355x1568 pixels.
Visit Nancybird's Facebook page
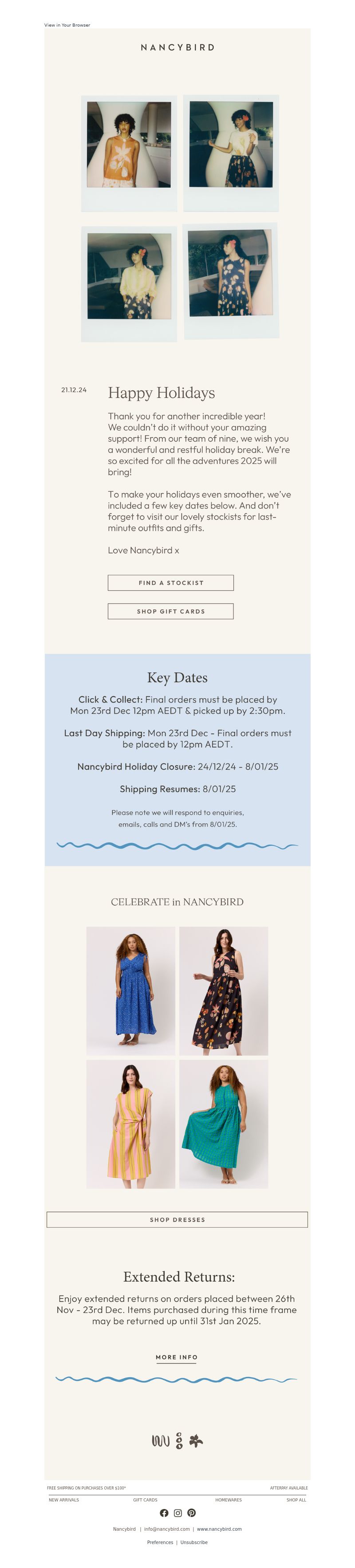pyautogui.click(x=164, y=1513)
